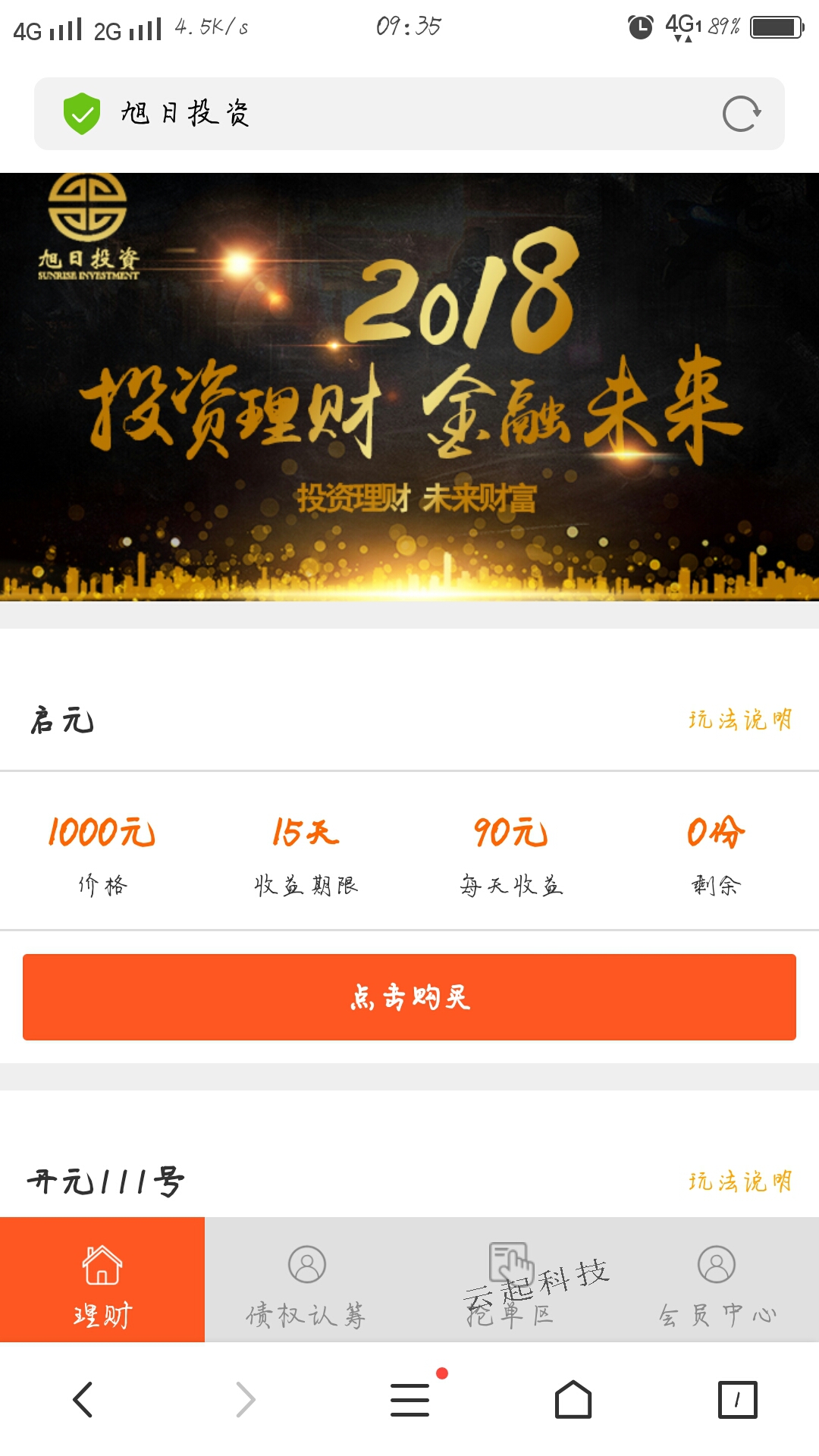The image size is (819, 1456).
Task: Tap the 点击购买 button
Action: pos(409,996)
